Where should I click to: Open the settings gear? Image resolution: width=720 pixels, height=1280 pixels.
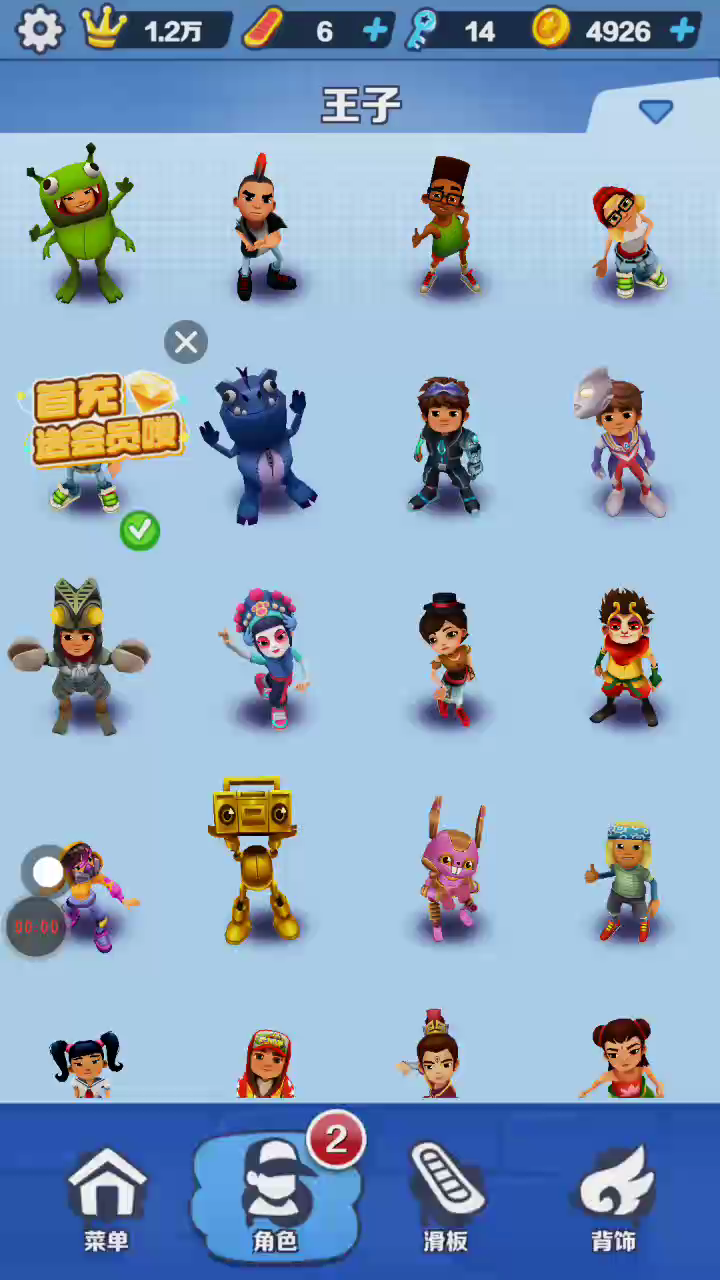tap(40, 30)
